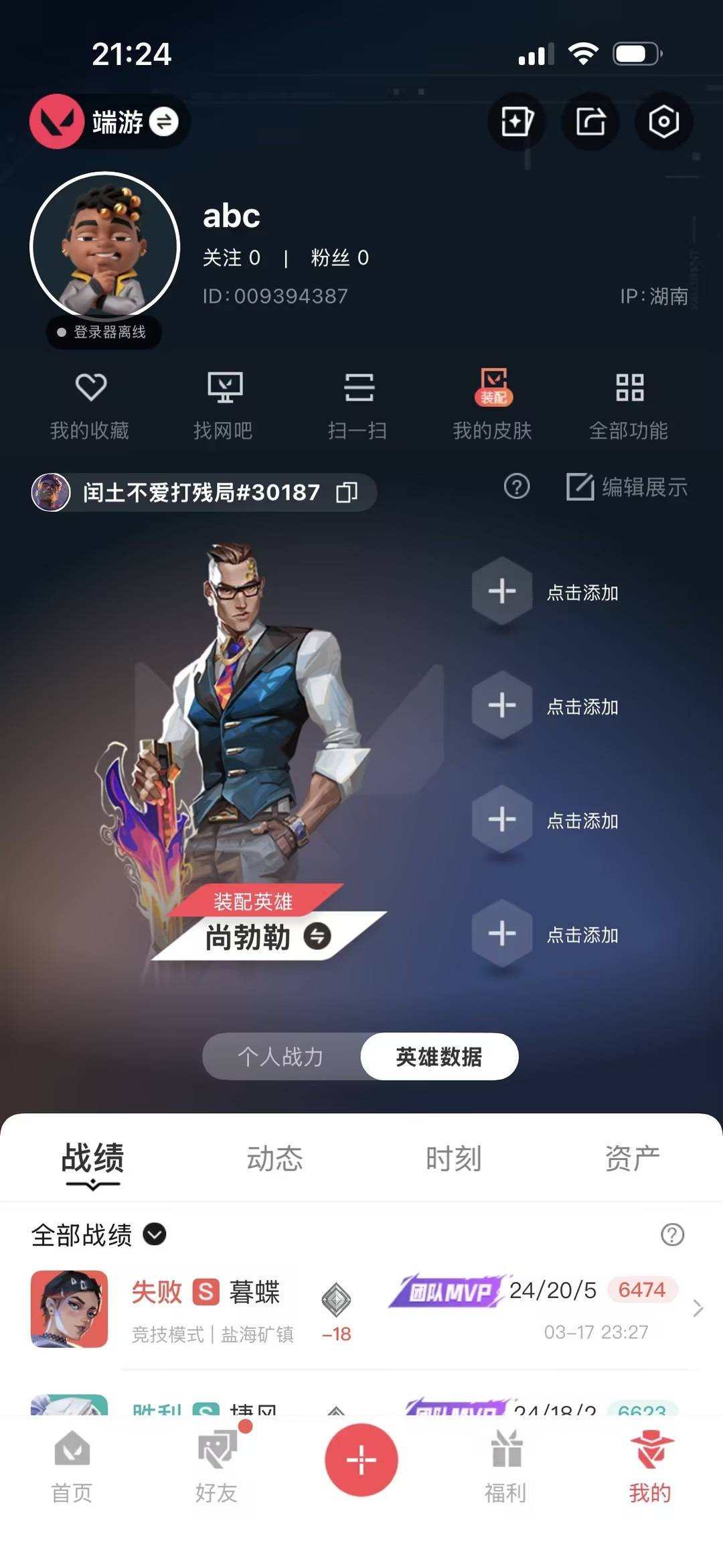The width and height of the screenshot is (723, 1568).
Task: Tap 关注 0 to view following list
Action: click(232, 258)
